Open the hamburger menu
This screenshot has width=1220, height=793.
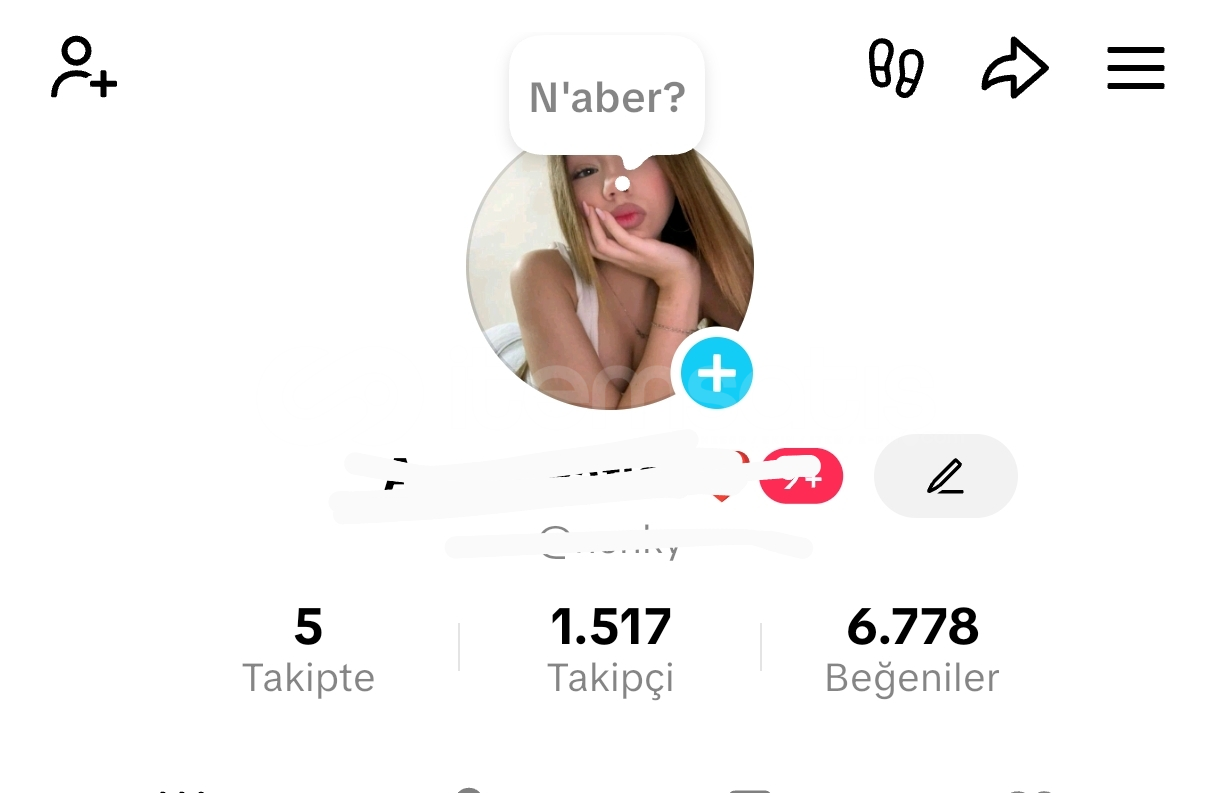click(x=1135, y=68)
